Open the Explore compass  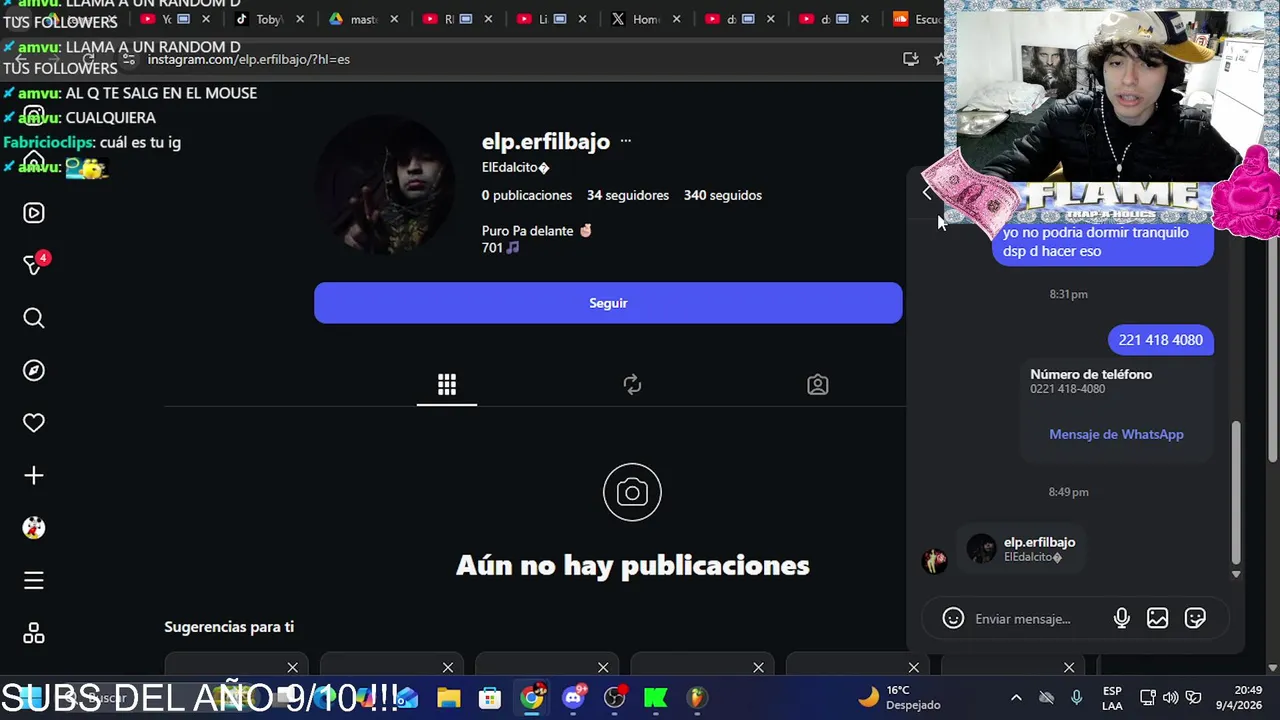pyautogui.click(x=34, y=370)
